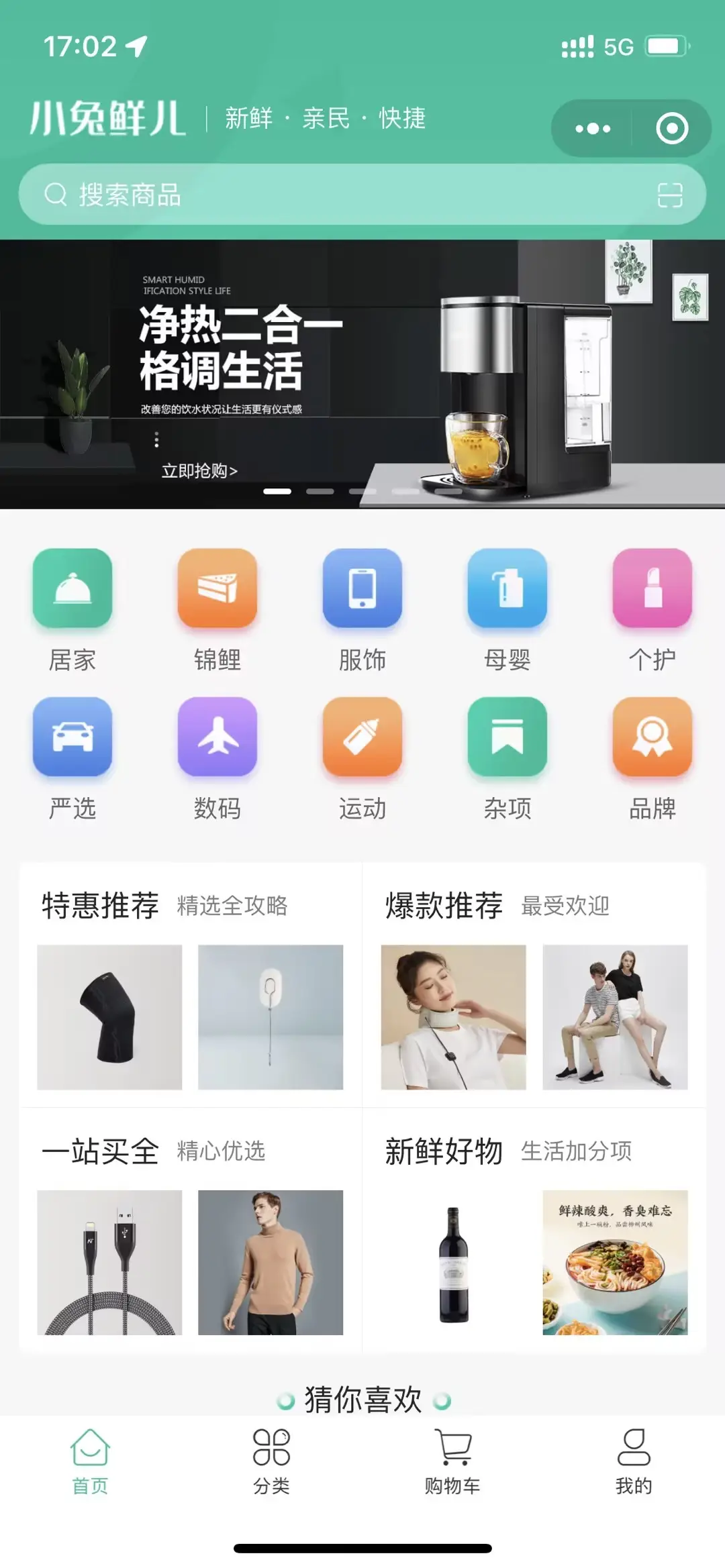The height and width of the screenshot is (1568, 725).
Task: Open the 净热二合一 banner promotion
Action: (362, 374)
